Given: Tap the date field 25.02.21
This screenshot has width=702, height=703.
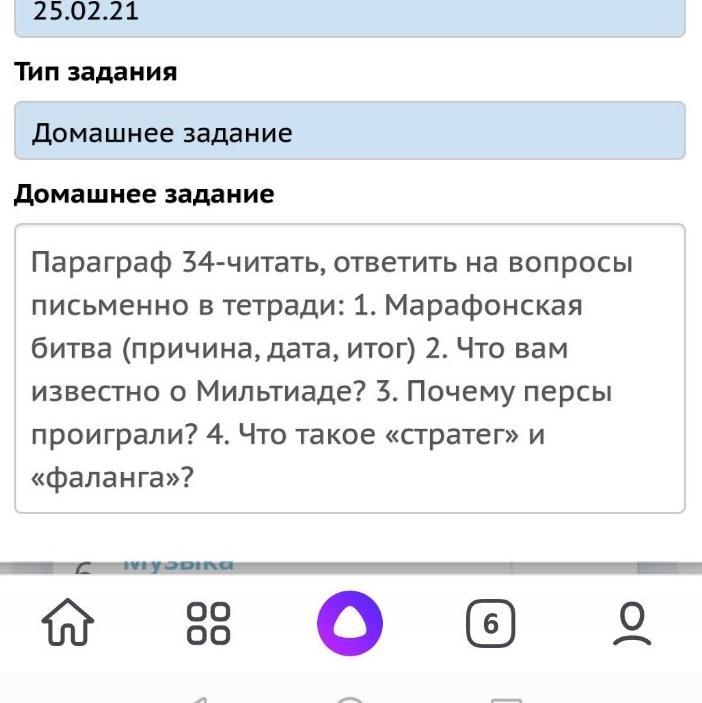Looking at the screenshot, I should coord(349,16).
